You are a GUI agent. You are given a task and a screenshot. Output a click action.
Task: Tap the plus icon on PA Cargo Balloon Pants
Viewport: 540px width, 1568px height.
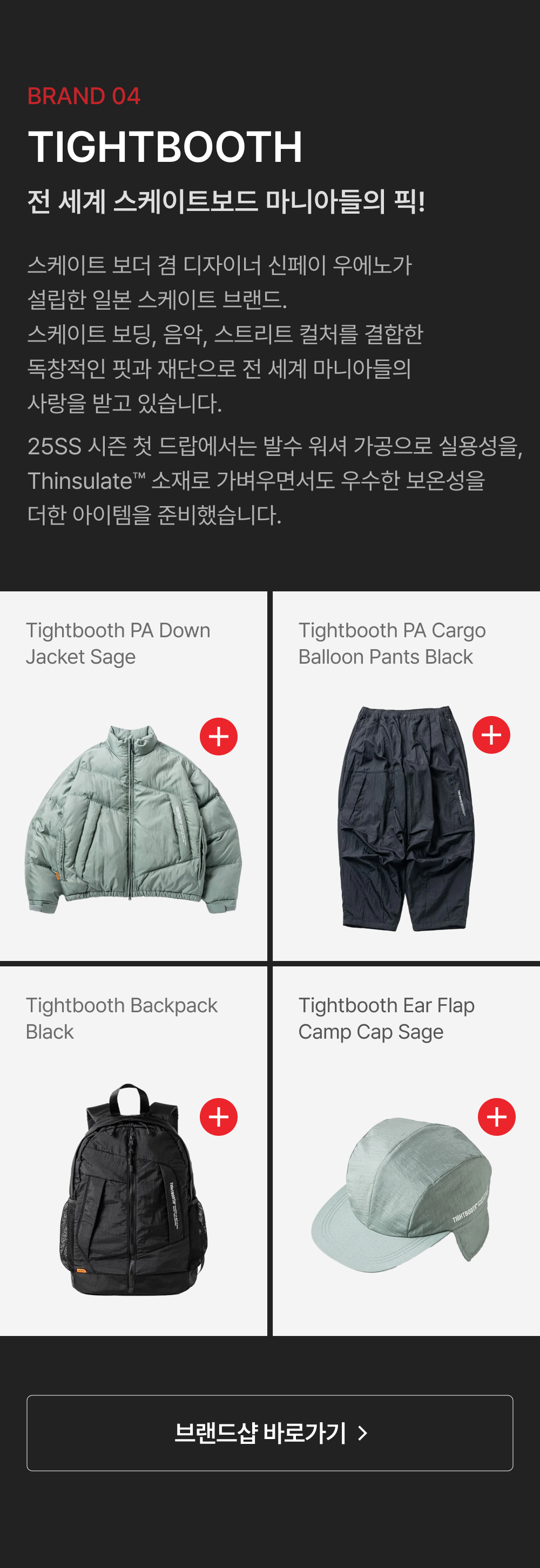coord(491,735)
